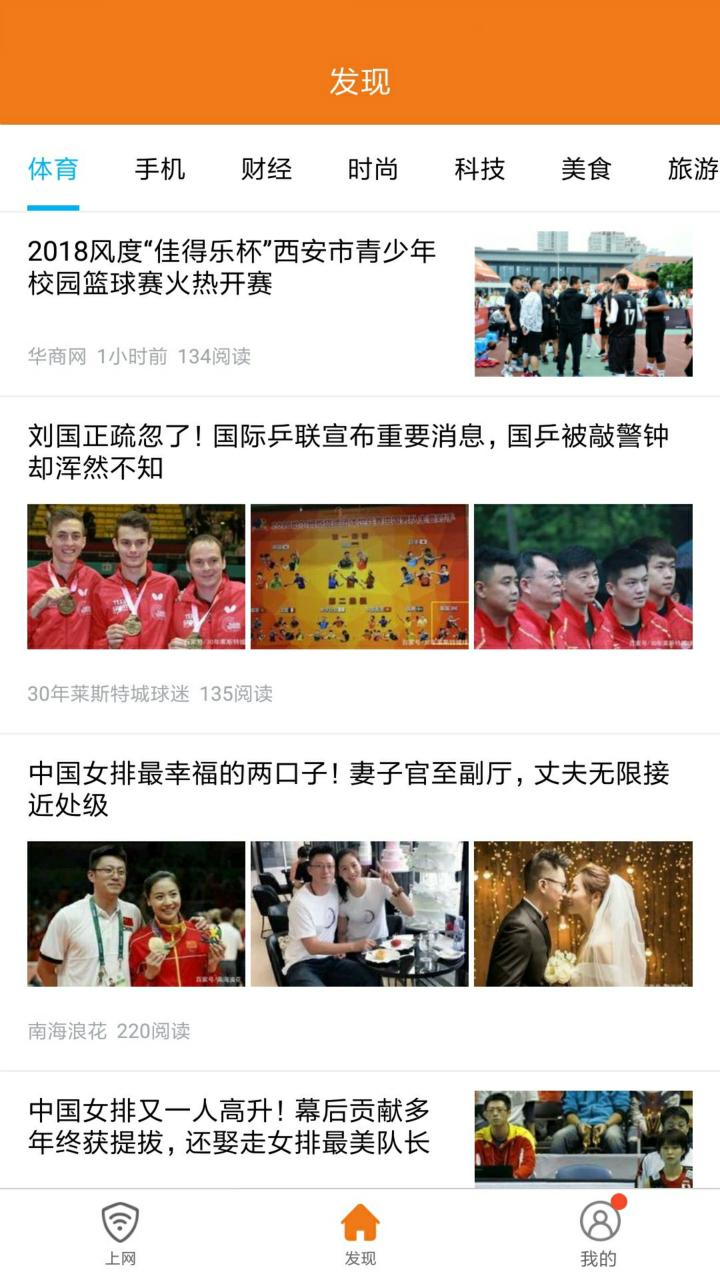The width and height of the screenshot is (720, 1280).
Task: Open the 佳得乐杯 campus basketball article
Action: pyautogui.click(x=232, y=267)
